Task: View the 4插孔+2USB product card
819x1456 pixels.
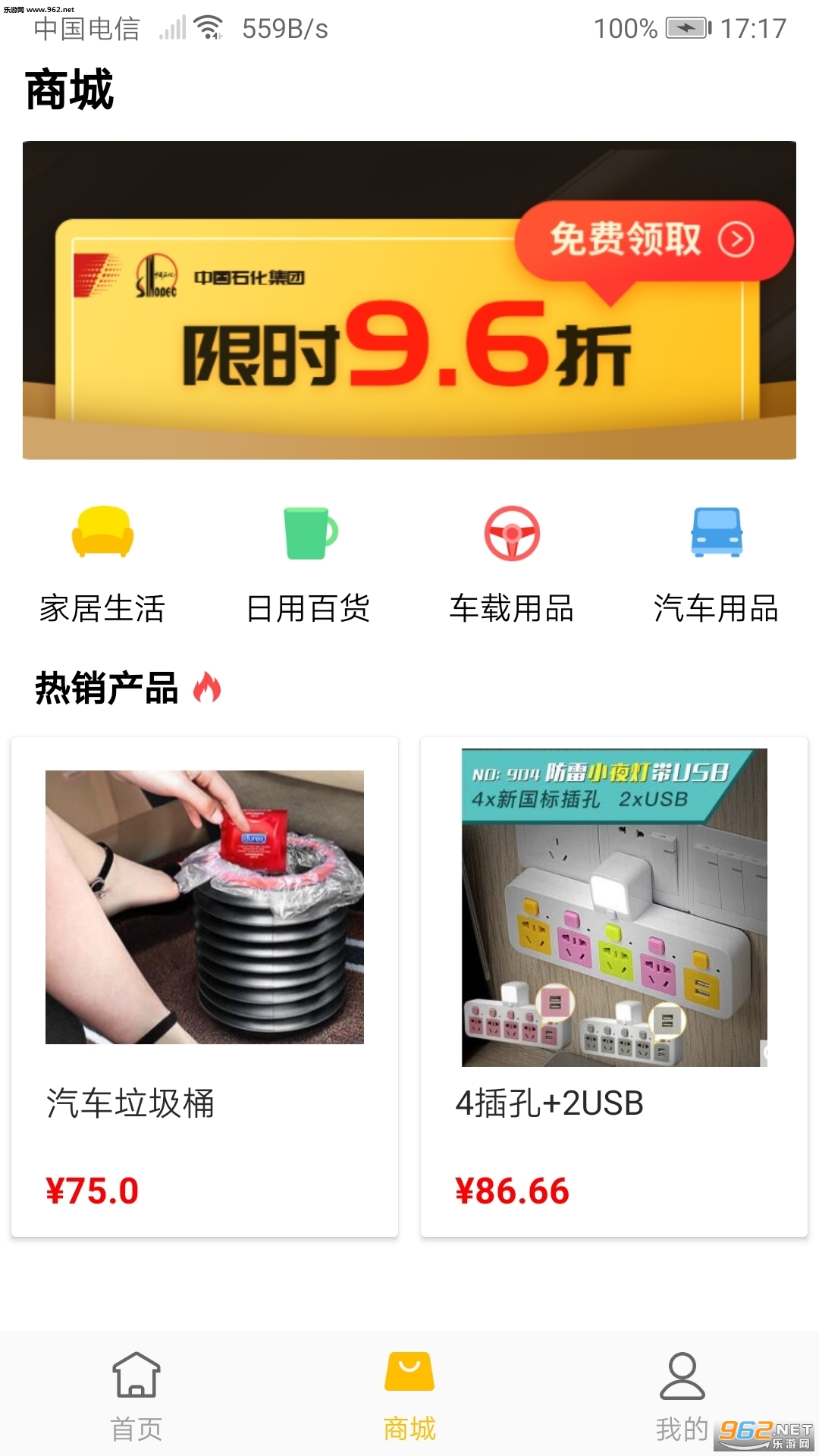Action: pos(614,986)
